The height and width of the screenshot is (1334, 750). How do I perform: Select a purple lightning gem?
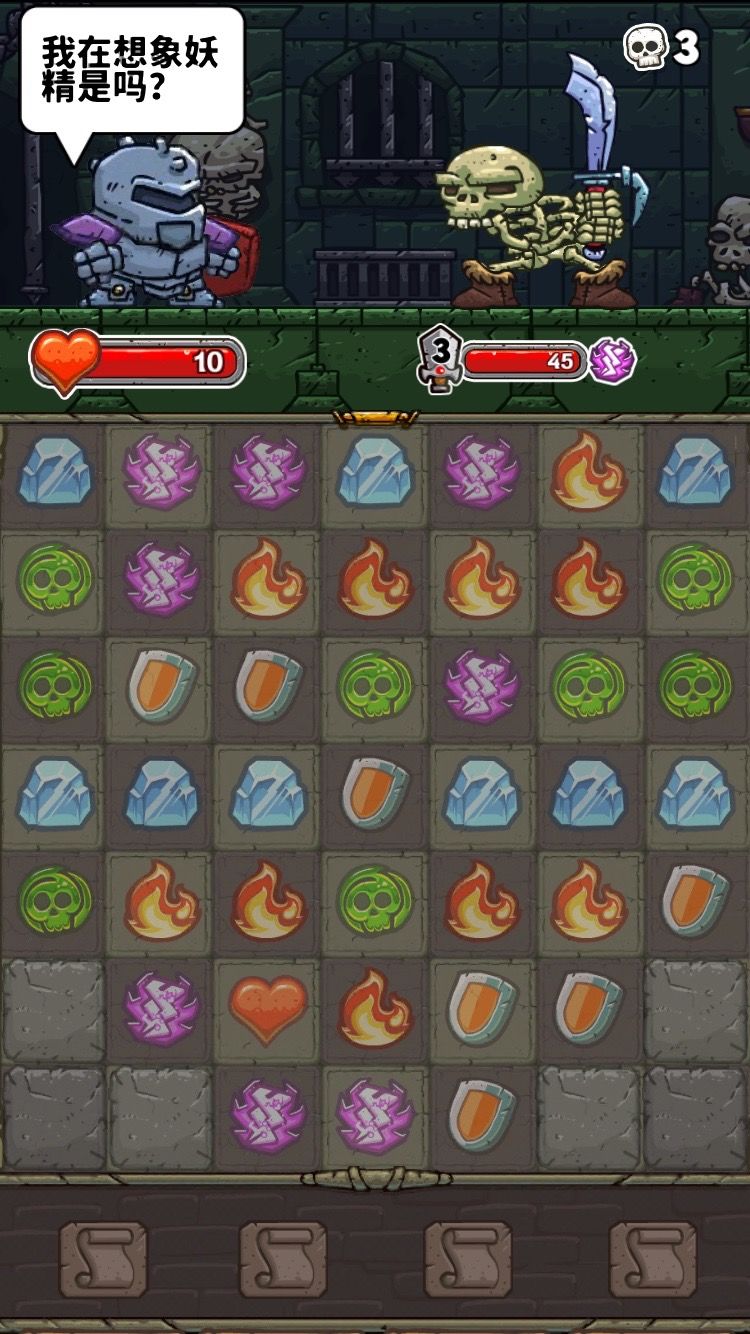158,470
